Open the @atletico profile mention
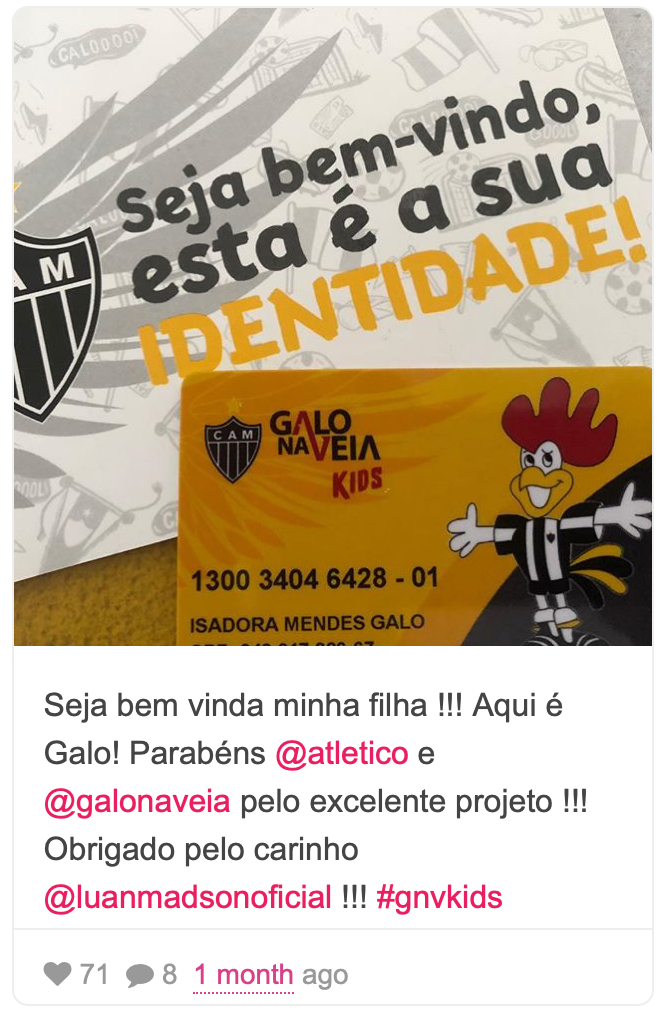The height and width of the screenshot is (1012, 668). (341, 753)
